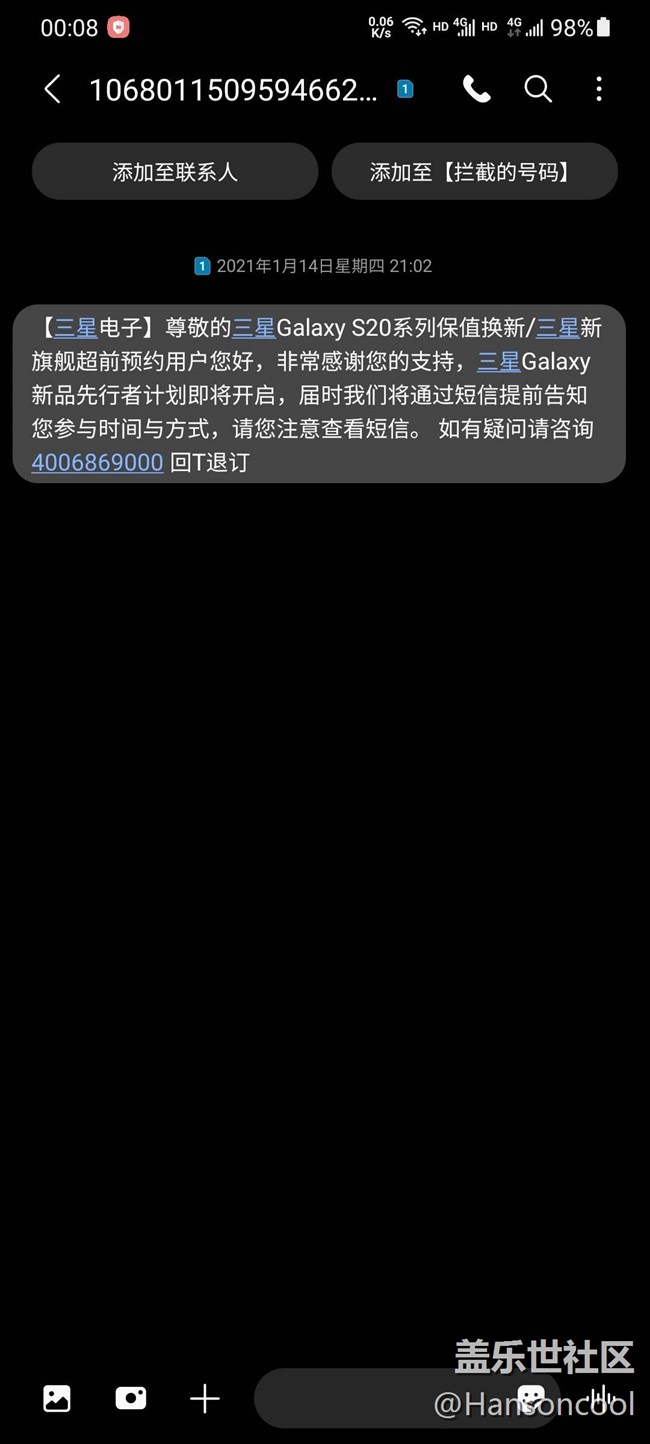Image resolution: width=650 pixels, height=1444 pixels.
Task: Tap the first 三星 link in the message
Action: click(76, 327)
